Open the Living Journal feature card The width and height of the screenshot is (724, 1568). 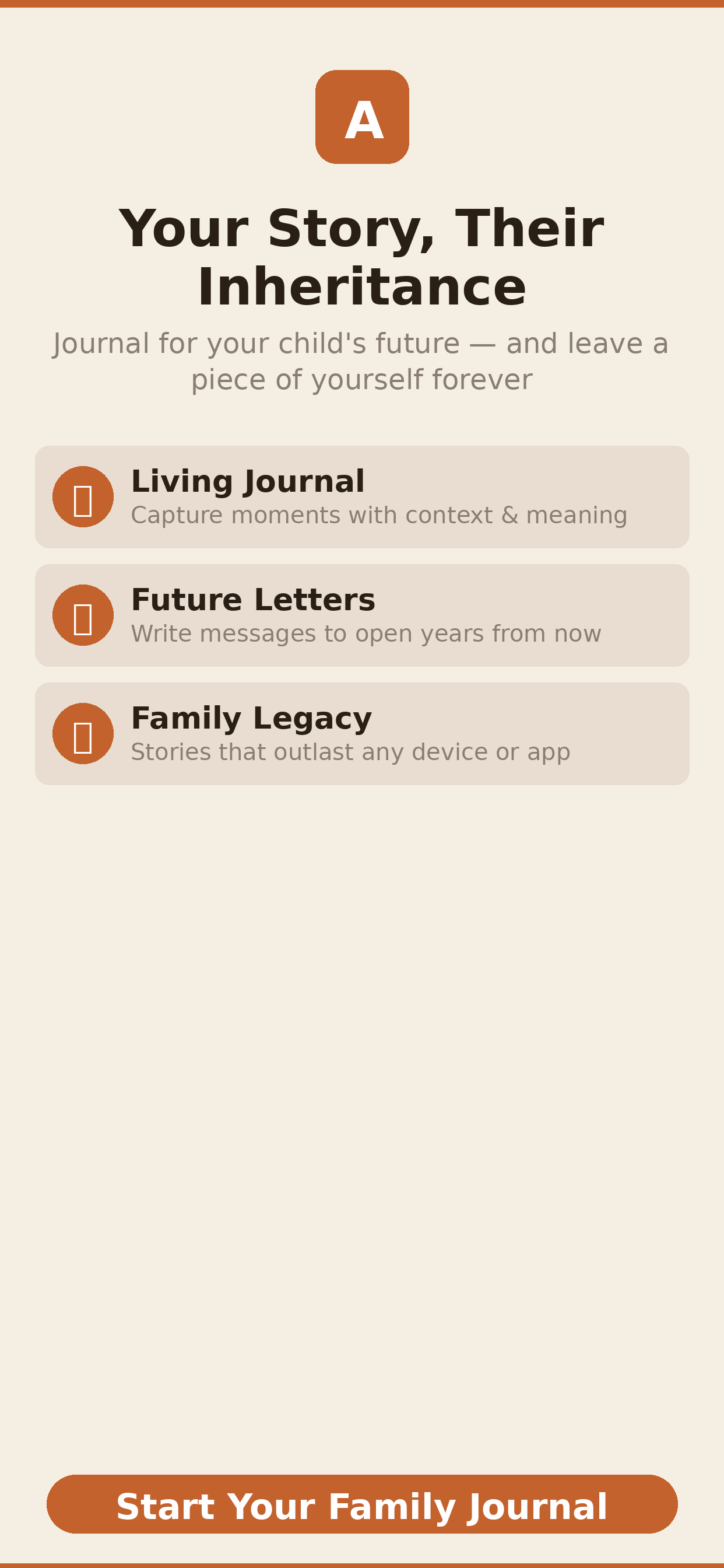pyautogui.click(x=362, y=496)
